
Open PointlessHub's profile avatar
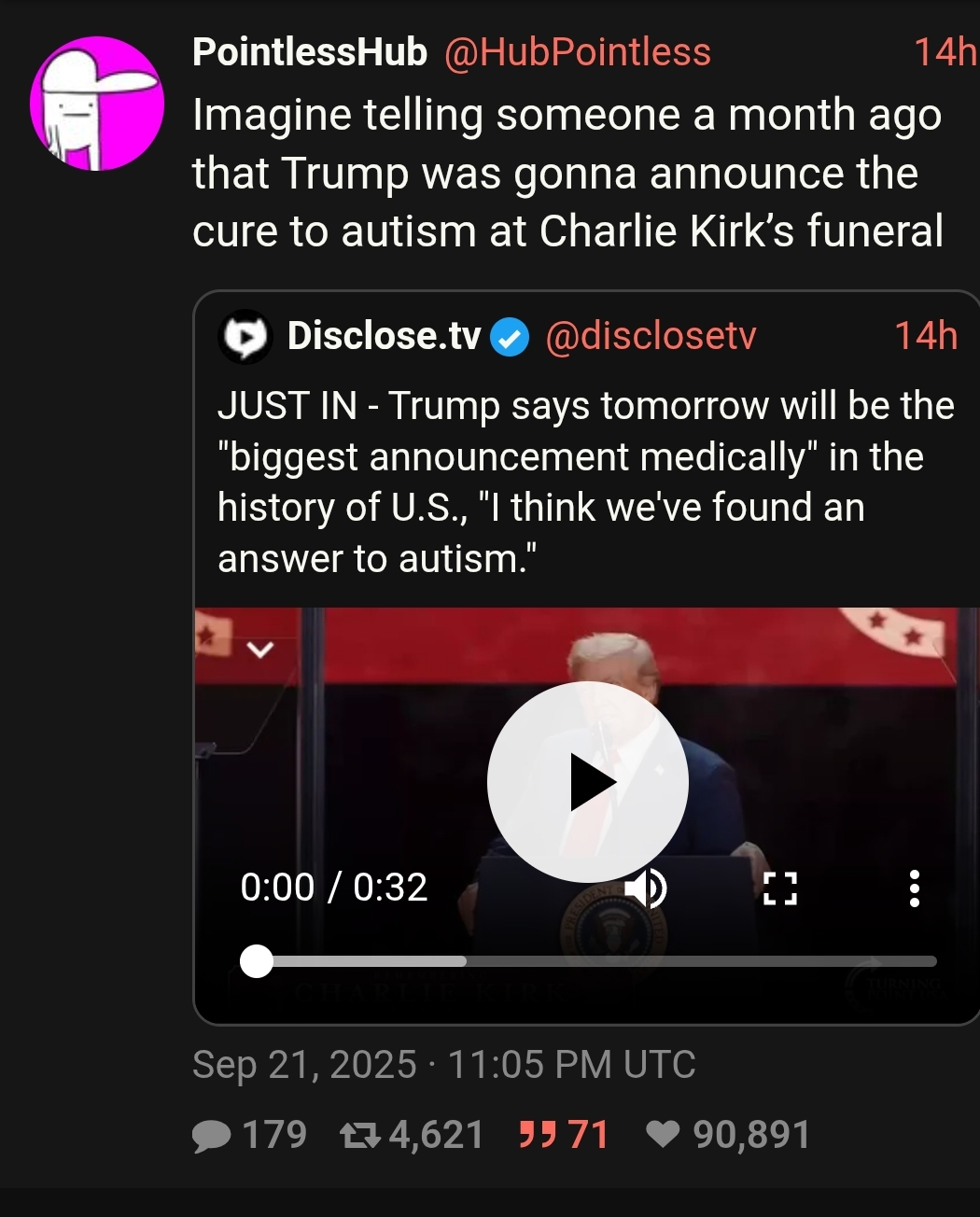point(96,104)
